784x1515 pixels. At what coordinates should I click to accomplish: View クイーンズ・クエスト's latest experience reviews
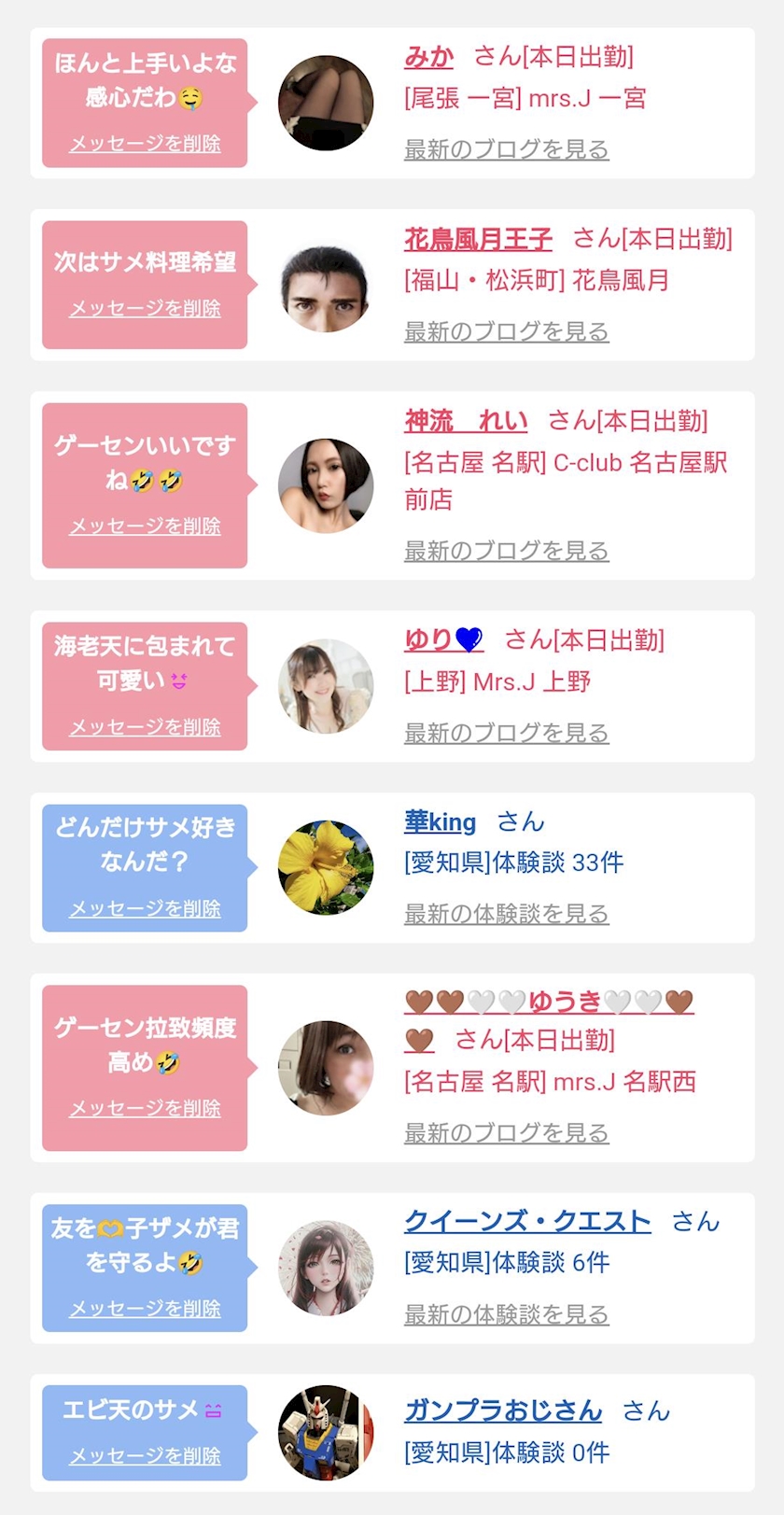506,1314
